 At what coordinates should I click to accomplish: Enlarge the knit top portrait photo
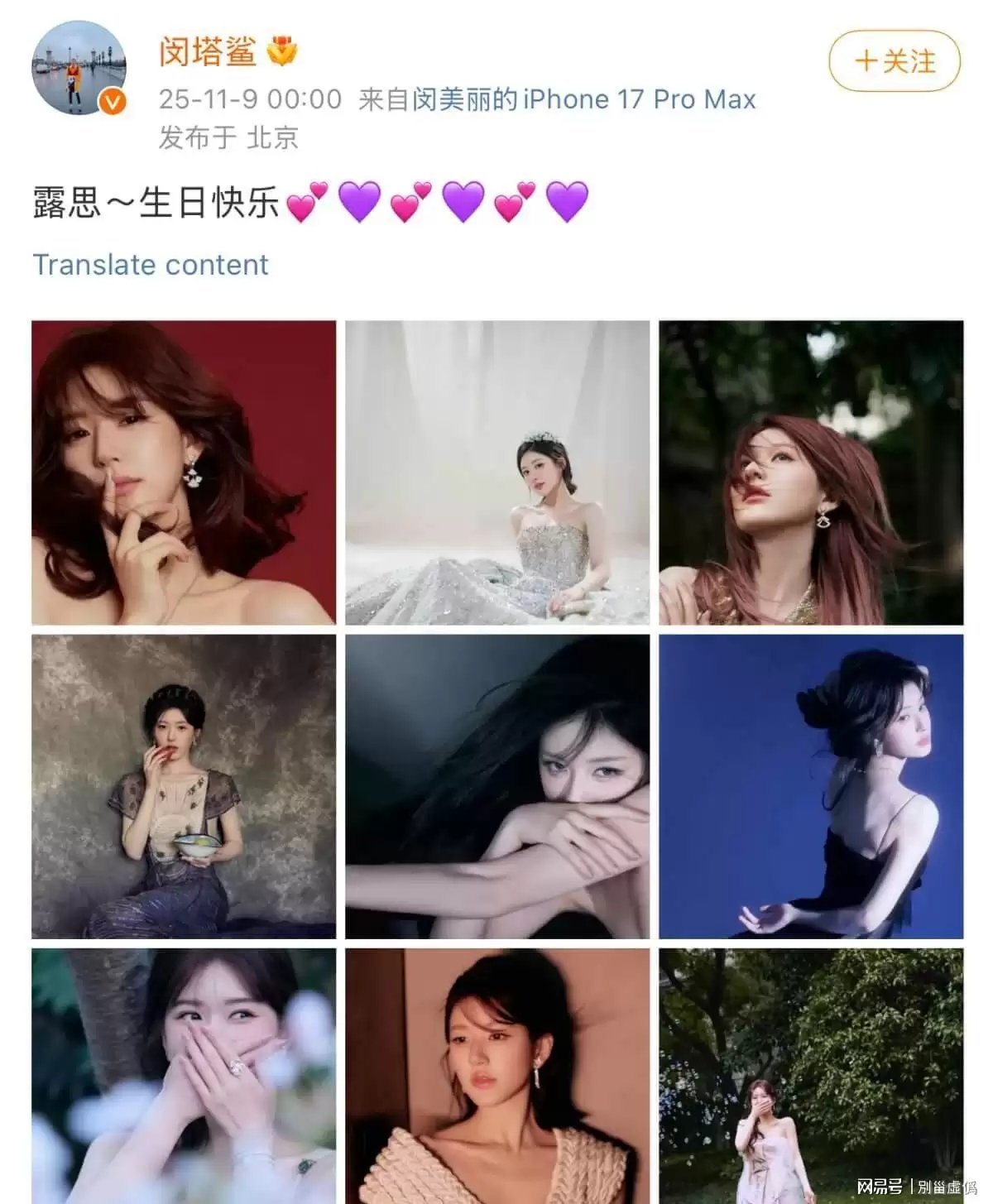(497, 1076)
